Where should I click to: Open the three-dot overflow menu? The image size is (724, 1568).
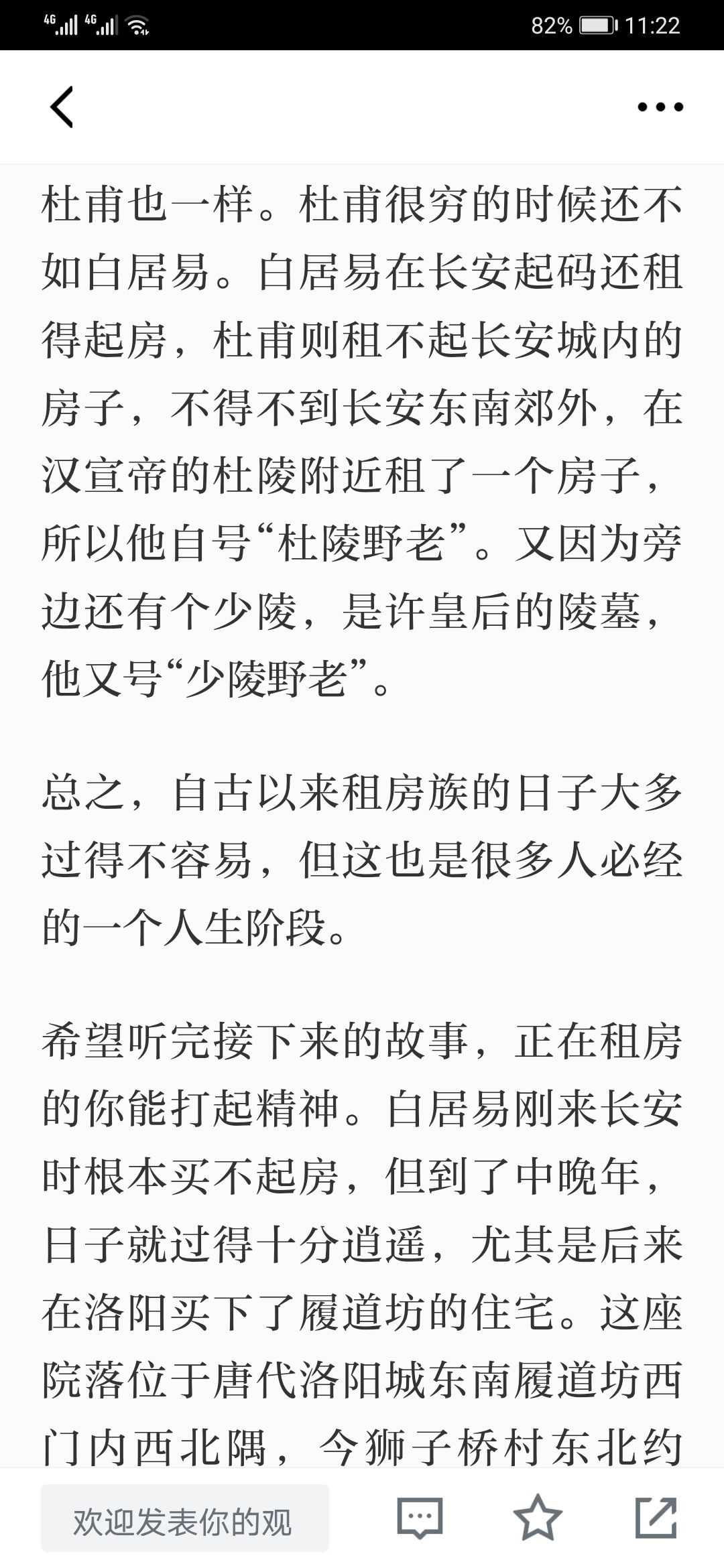pos(660,107)
